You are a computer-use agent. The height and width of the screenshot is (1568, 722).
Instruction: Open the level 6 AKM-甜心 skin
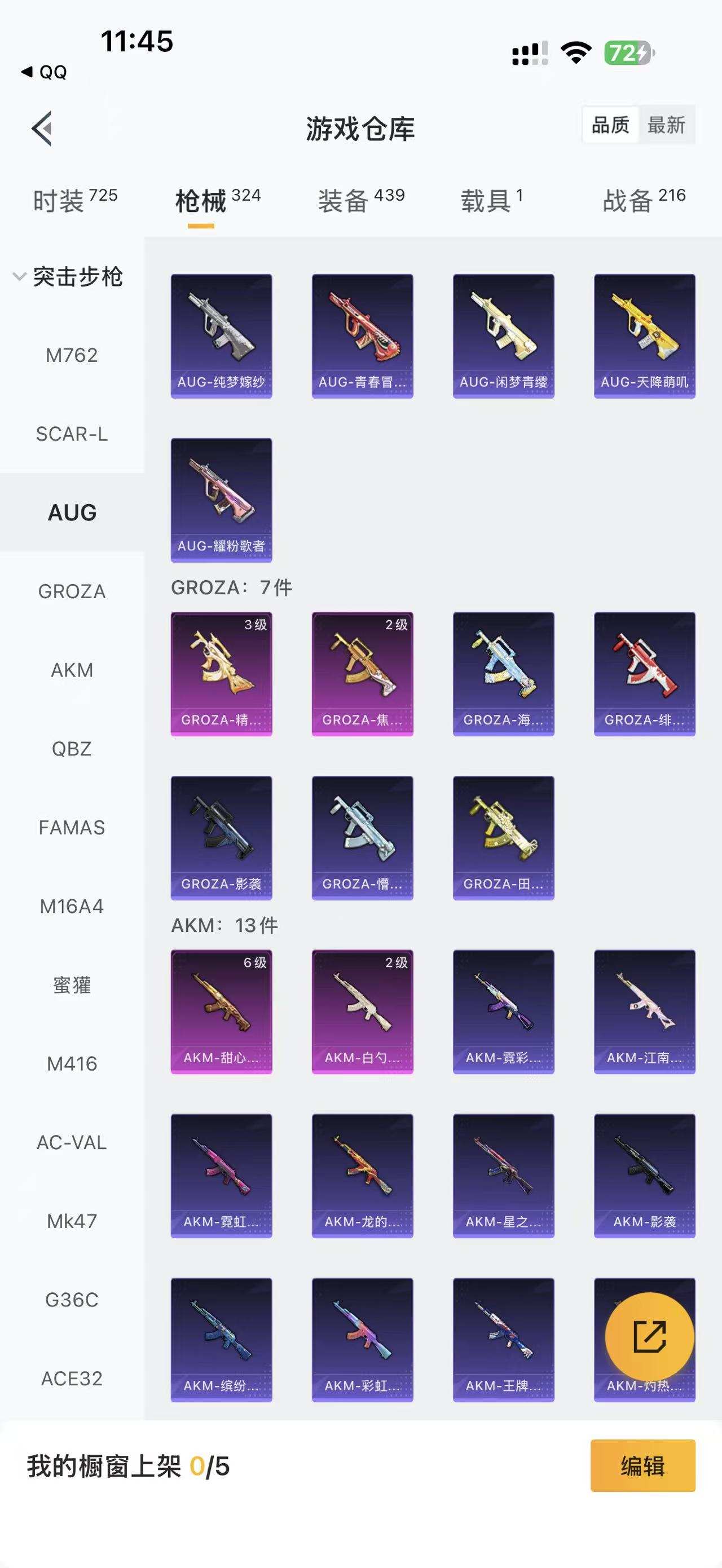point(221,1011)
